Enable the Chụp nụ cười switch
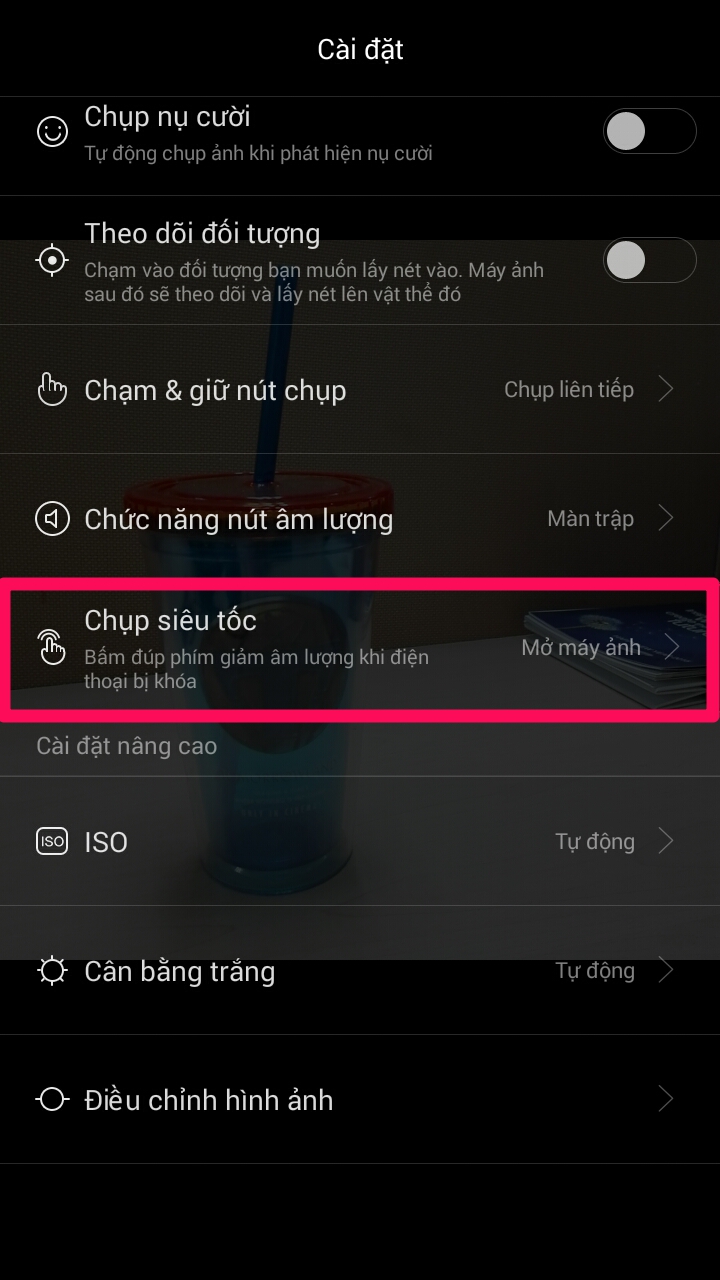 coord(649,131)
